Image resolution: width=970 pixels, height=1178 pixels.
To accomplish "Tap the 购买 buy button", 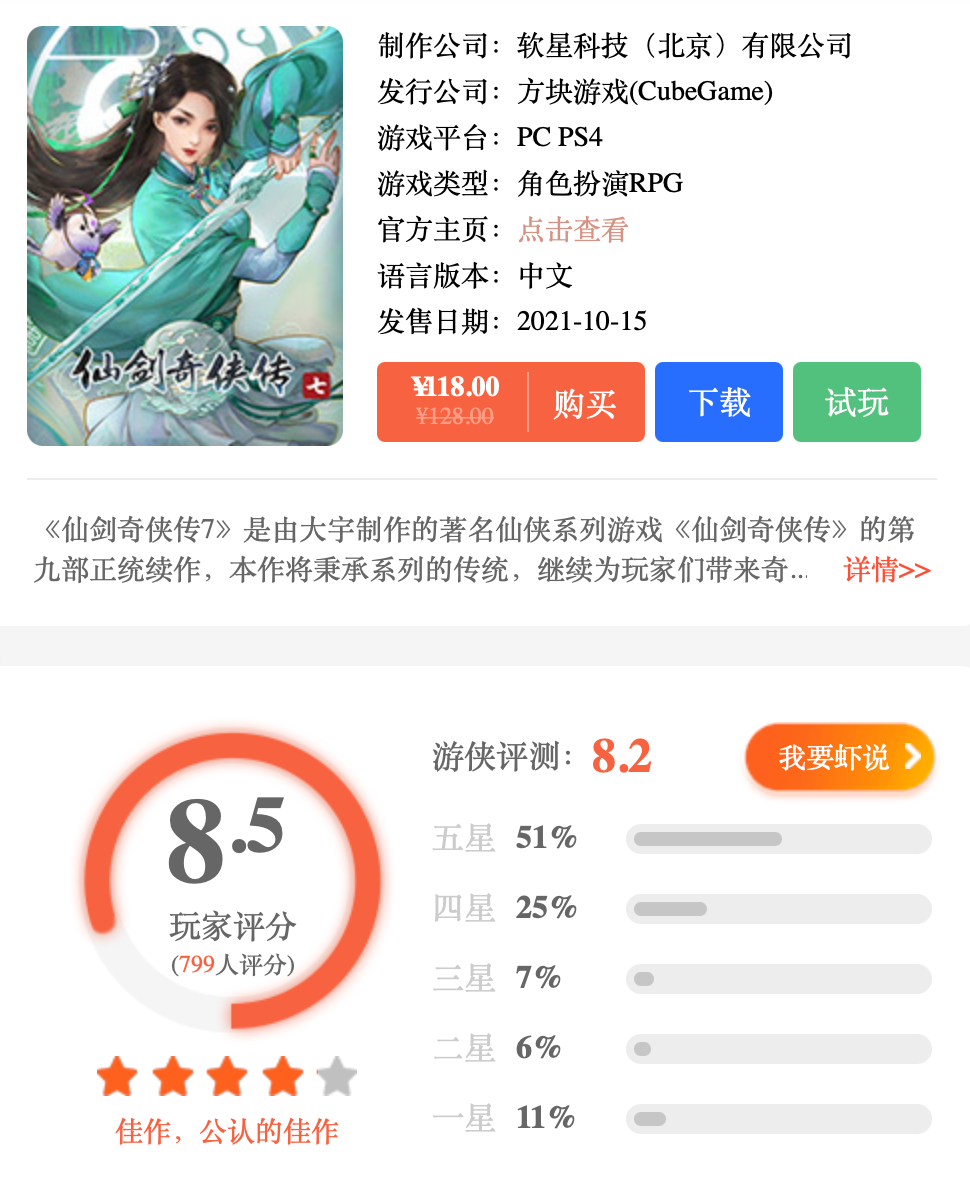I will point(584,403).
